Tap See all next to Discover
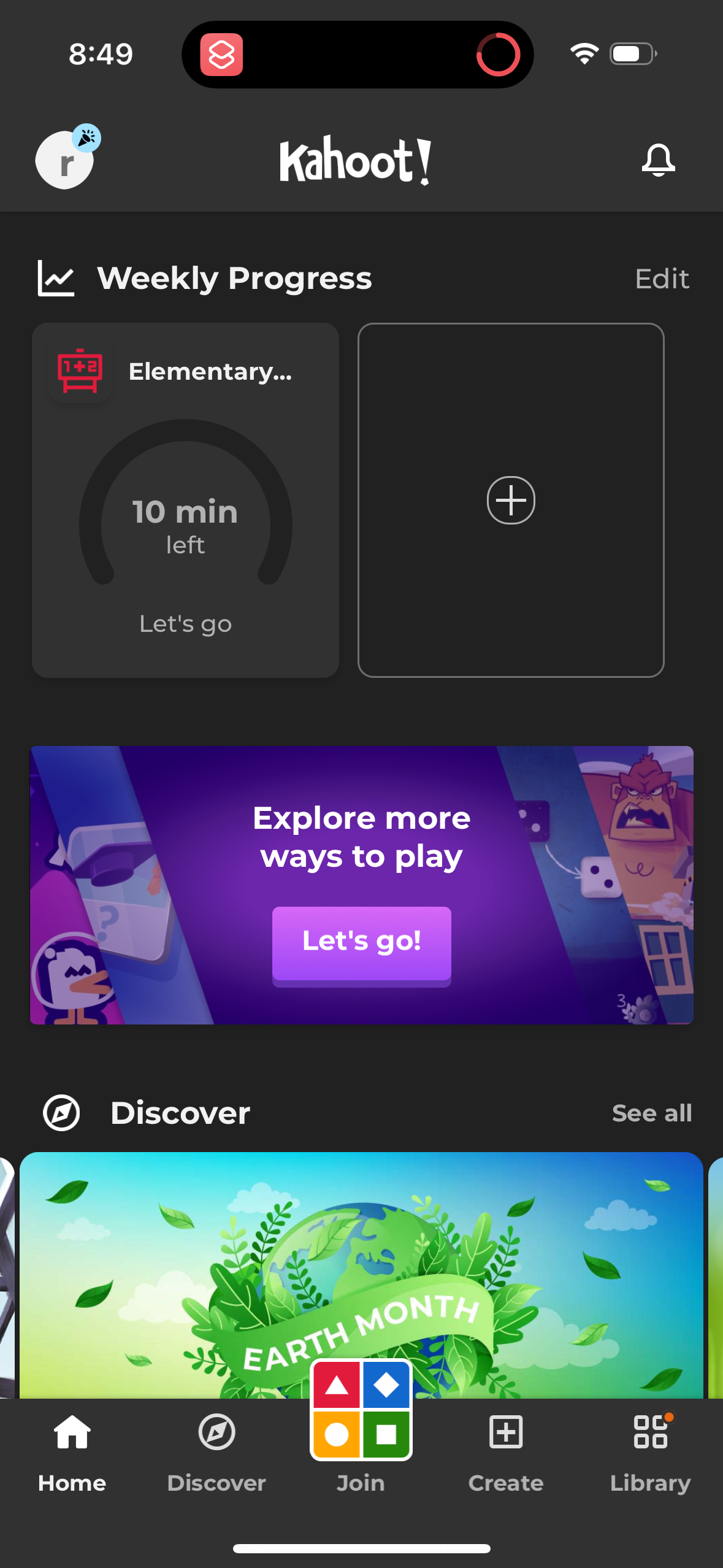The image size is (723, 1568). pyautogui.click(x=652, y=1112)
